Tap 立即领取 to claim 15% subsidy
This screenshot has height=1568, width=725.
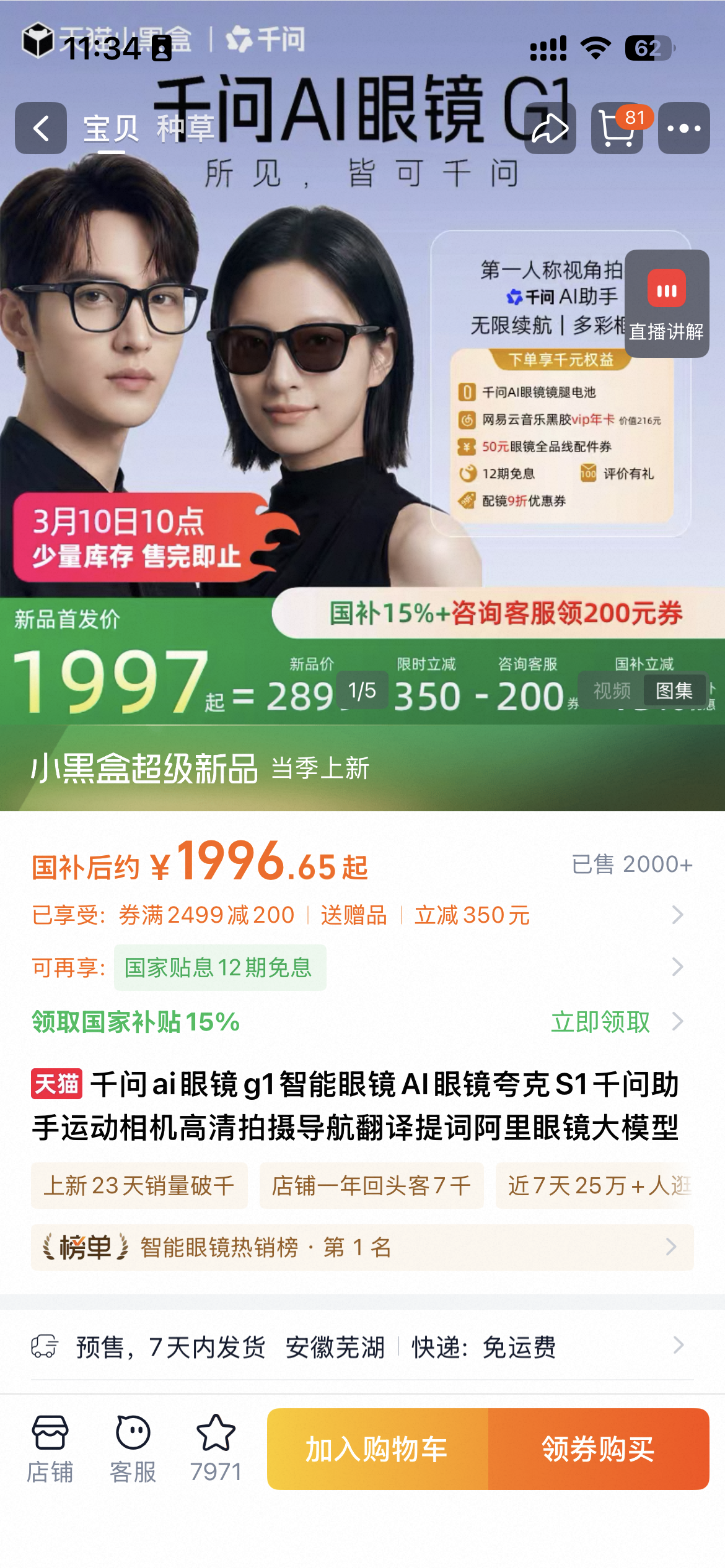tap(601, 1022)
